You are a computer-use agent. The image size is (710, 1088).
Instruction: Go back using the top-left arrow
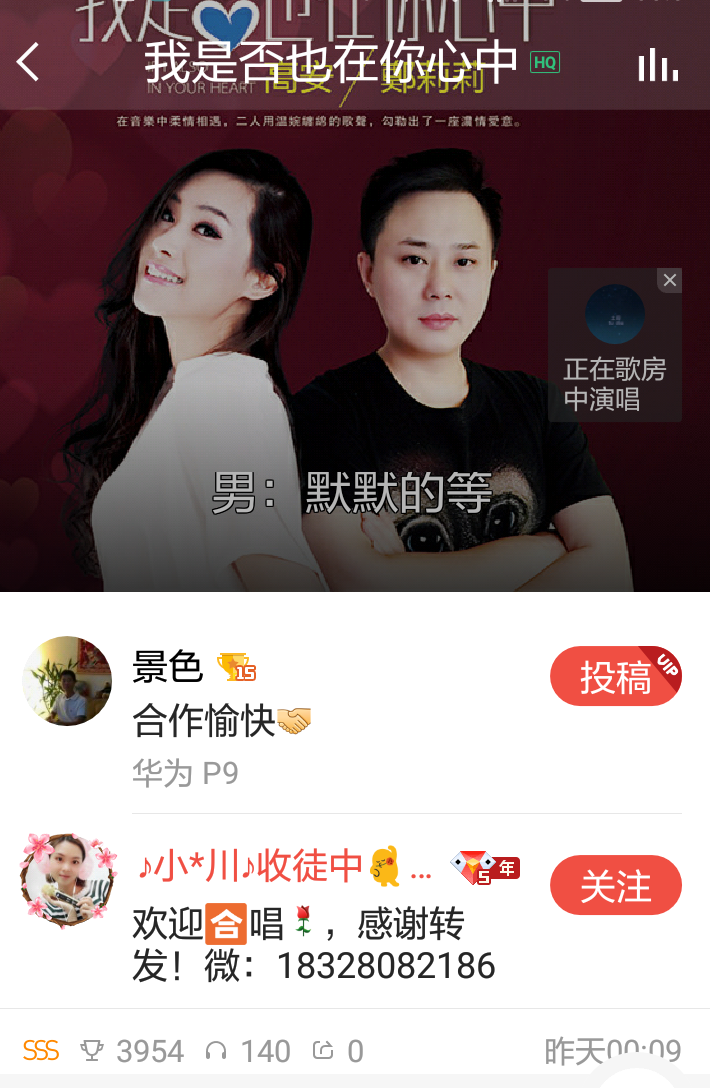click(28, 62)
